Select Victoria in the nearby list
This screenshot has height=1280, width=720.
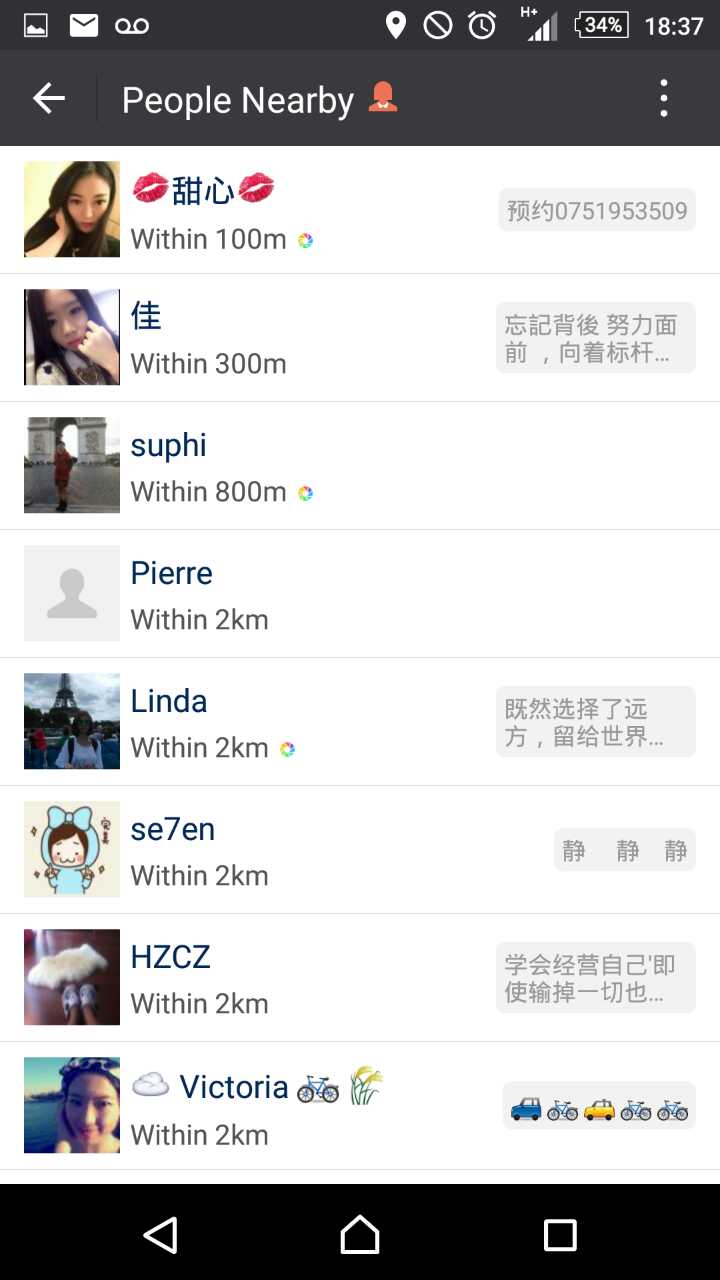point(360,1106)
